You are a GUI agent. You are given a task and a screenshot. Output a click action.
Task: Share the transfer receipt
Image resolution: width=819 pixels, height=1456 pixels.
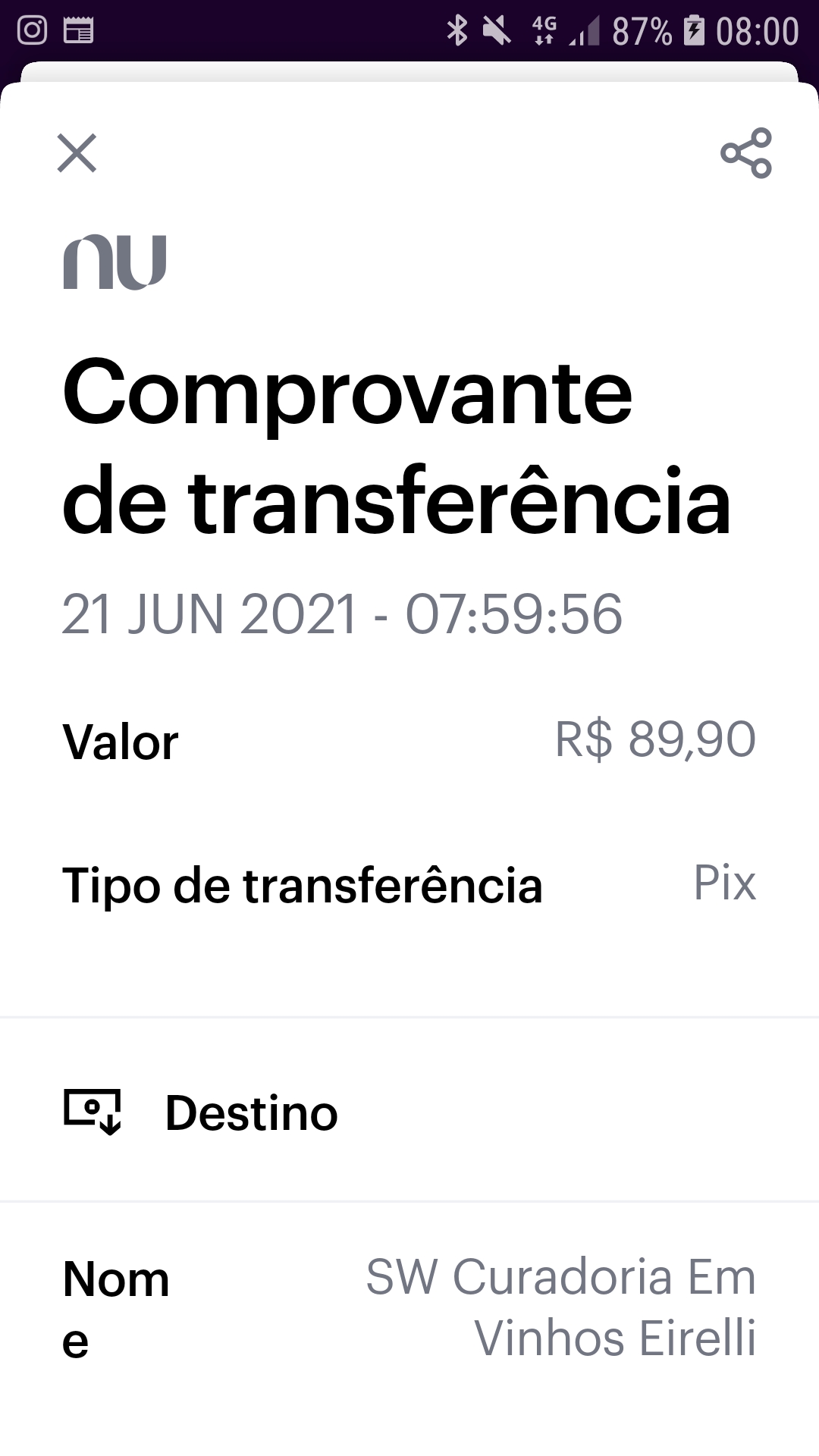[746, 153]
